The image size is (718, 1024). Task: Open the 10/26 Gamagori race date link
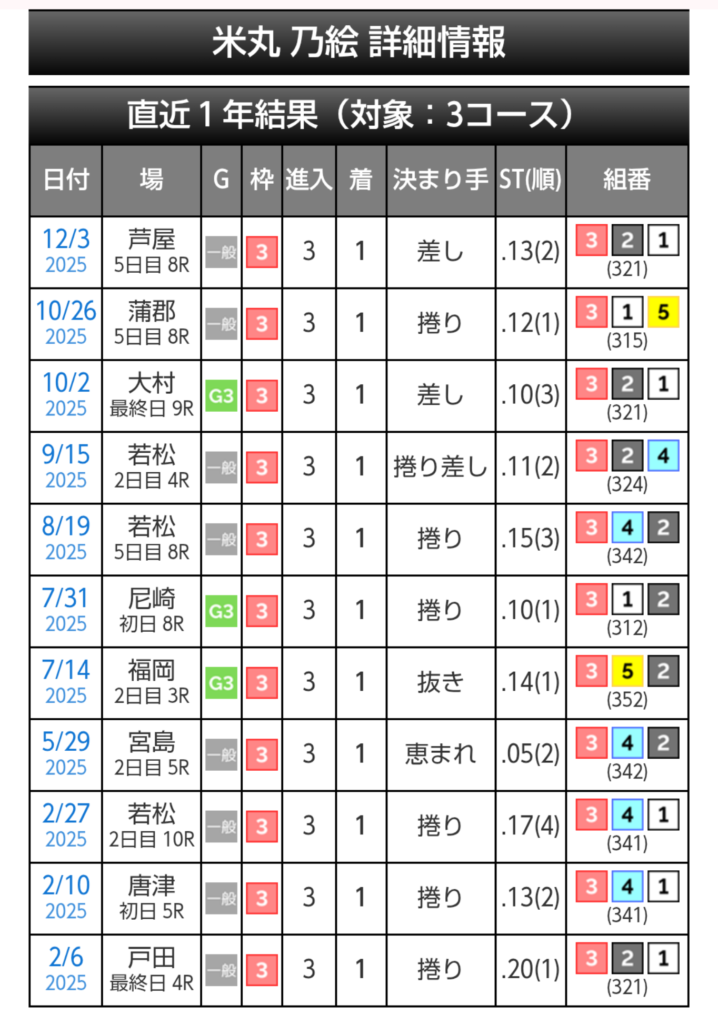click(x=66, y=312)
